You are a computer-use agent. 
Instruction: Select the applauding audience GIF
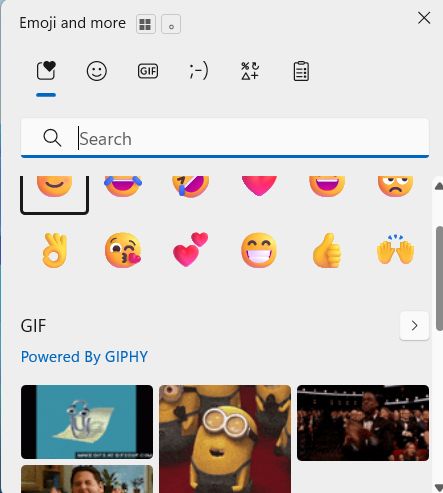pos(363,423)
